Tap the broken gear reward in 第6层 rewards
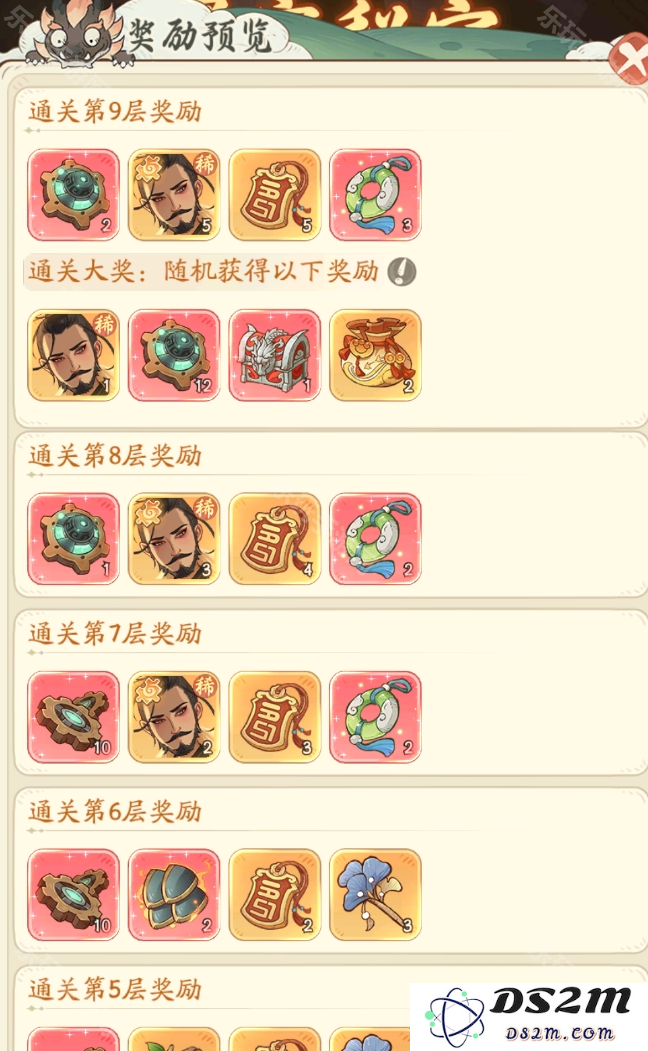The image size is (648, 1051). 73,895
